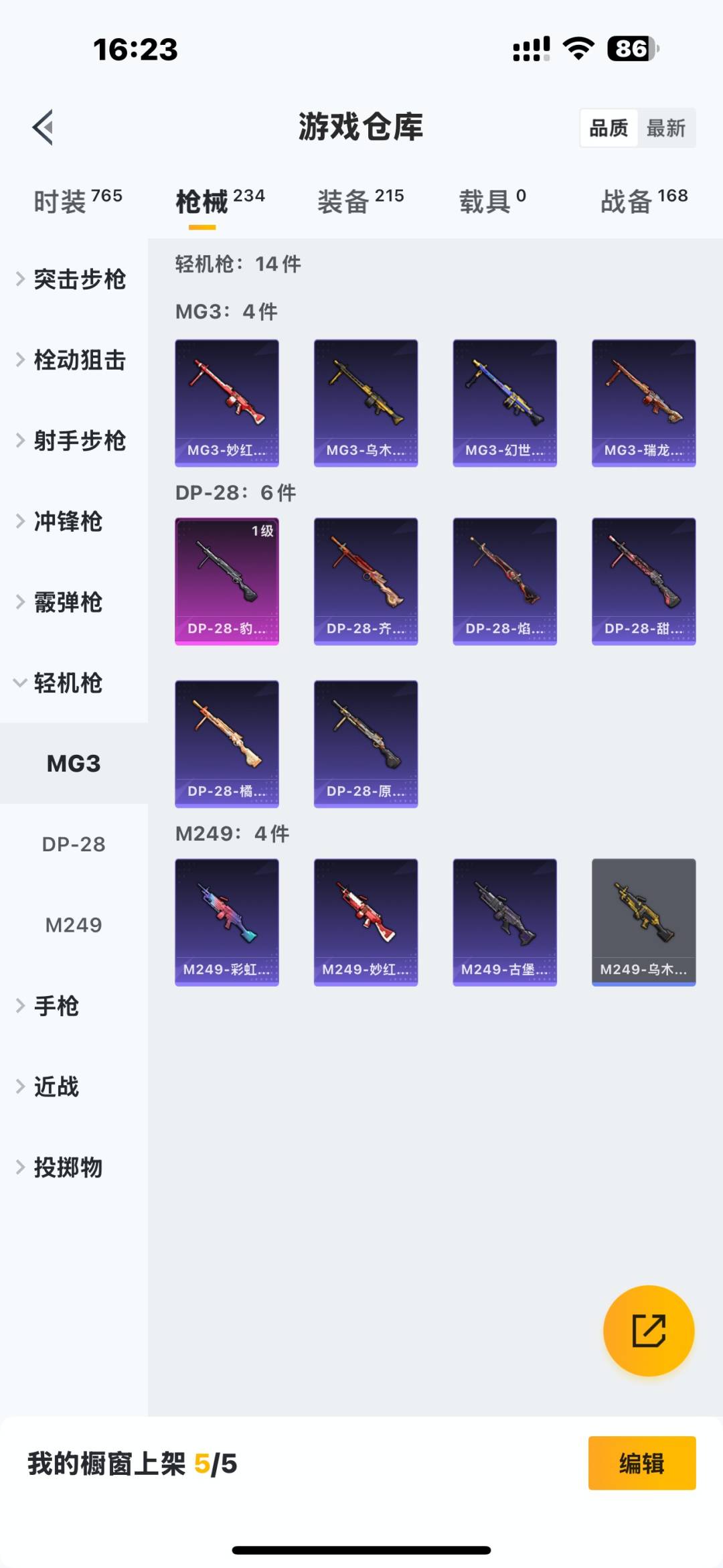Select DP-28 from the sidebar list
The image size is (723, 1568).
(x=72, y=845)
